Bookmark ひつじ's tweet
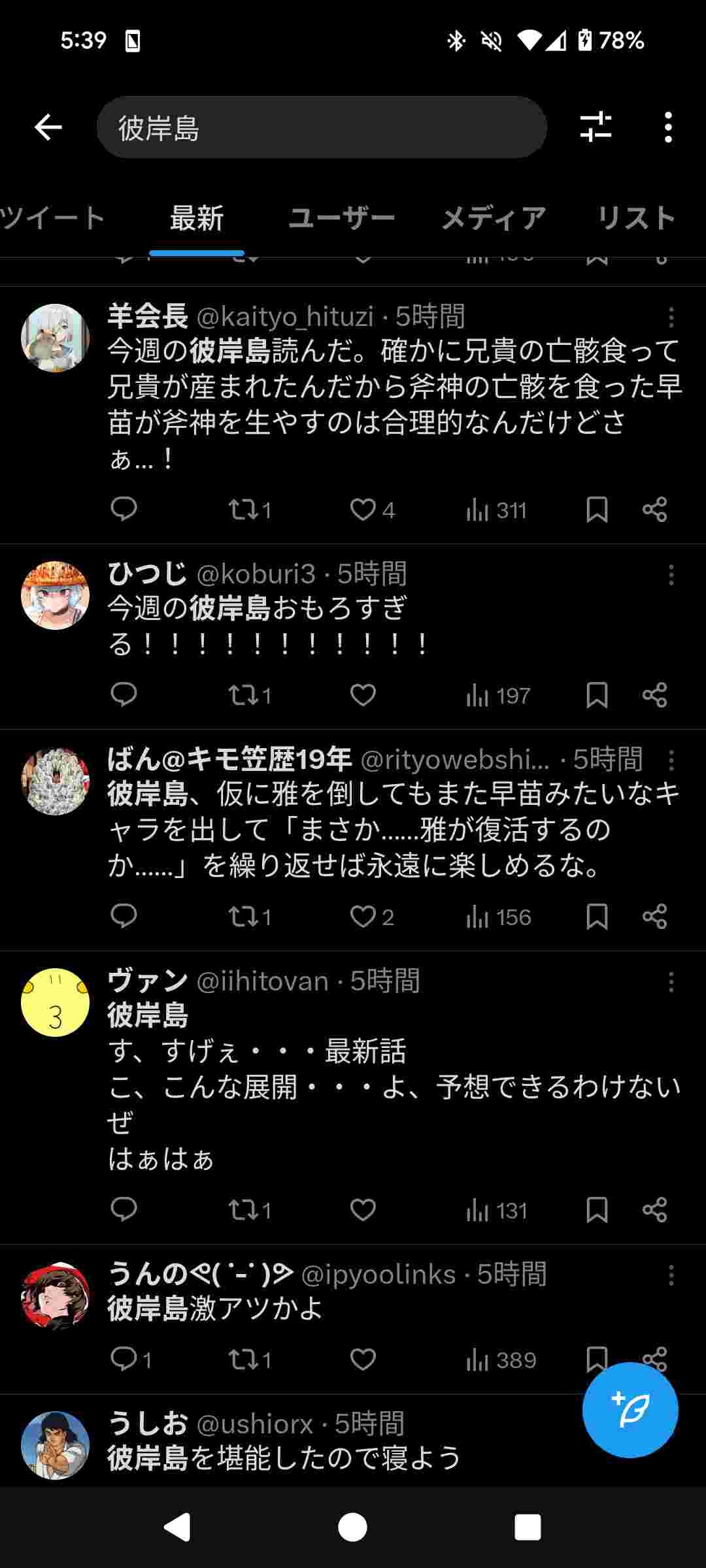The width and height of the screenshot is (706, 1568). (x=597, y=695)
